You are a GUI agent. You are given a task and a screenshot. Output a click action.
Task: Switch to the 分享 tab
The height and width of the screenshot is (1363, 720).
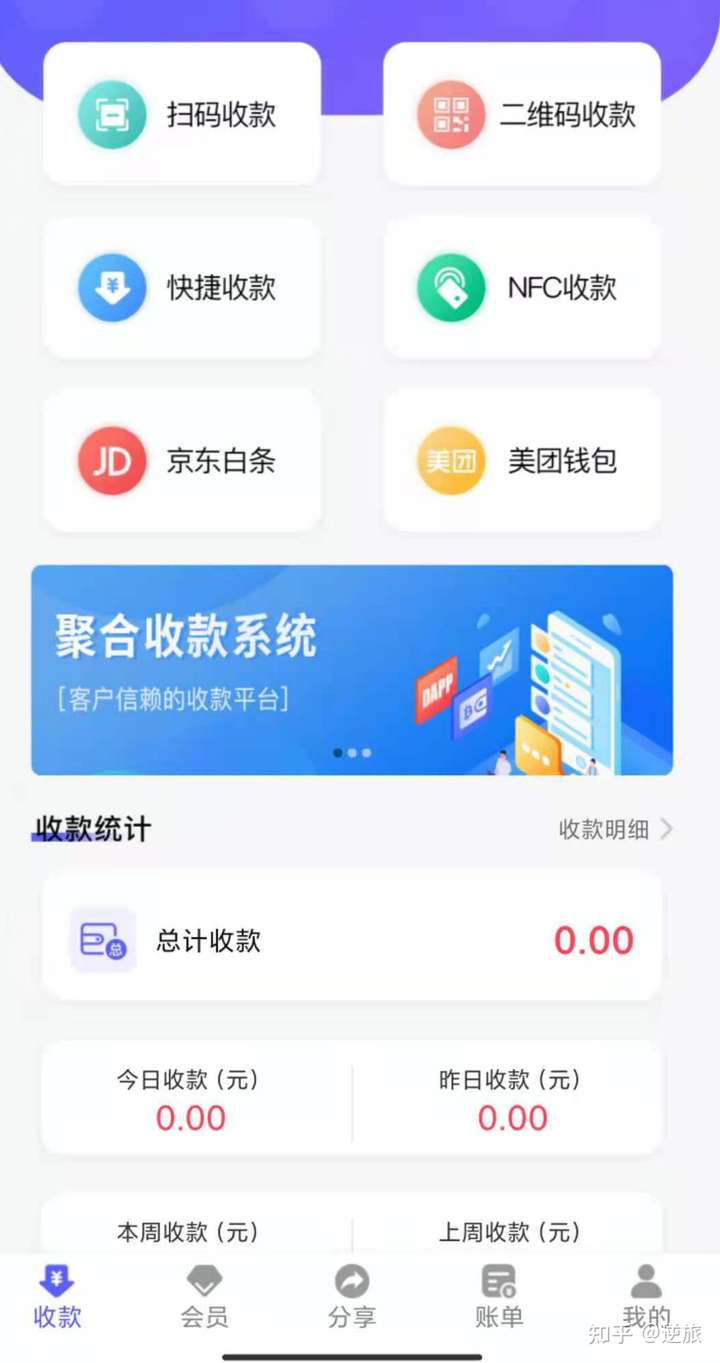point(352,1298)
